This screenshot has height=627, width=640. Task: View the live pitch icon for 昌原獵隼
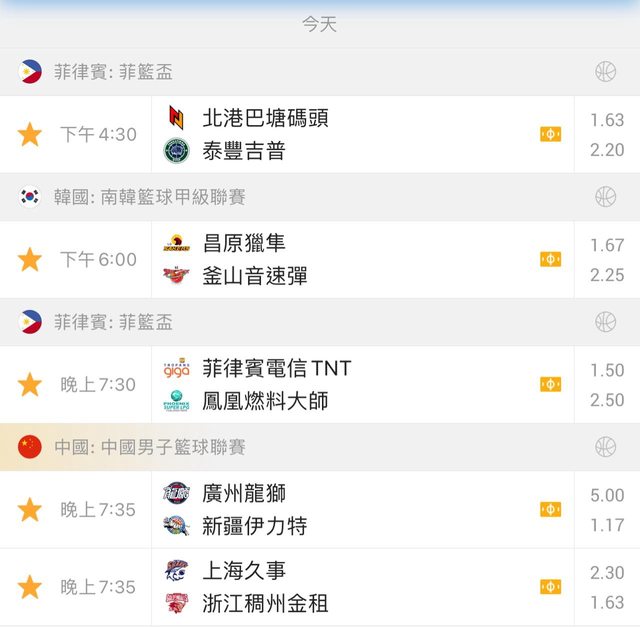click(x=550, y=259)
